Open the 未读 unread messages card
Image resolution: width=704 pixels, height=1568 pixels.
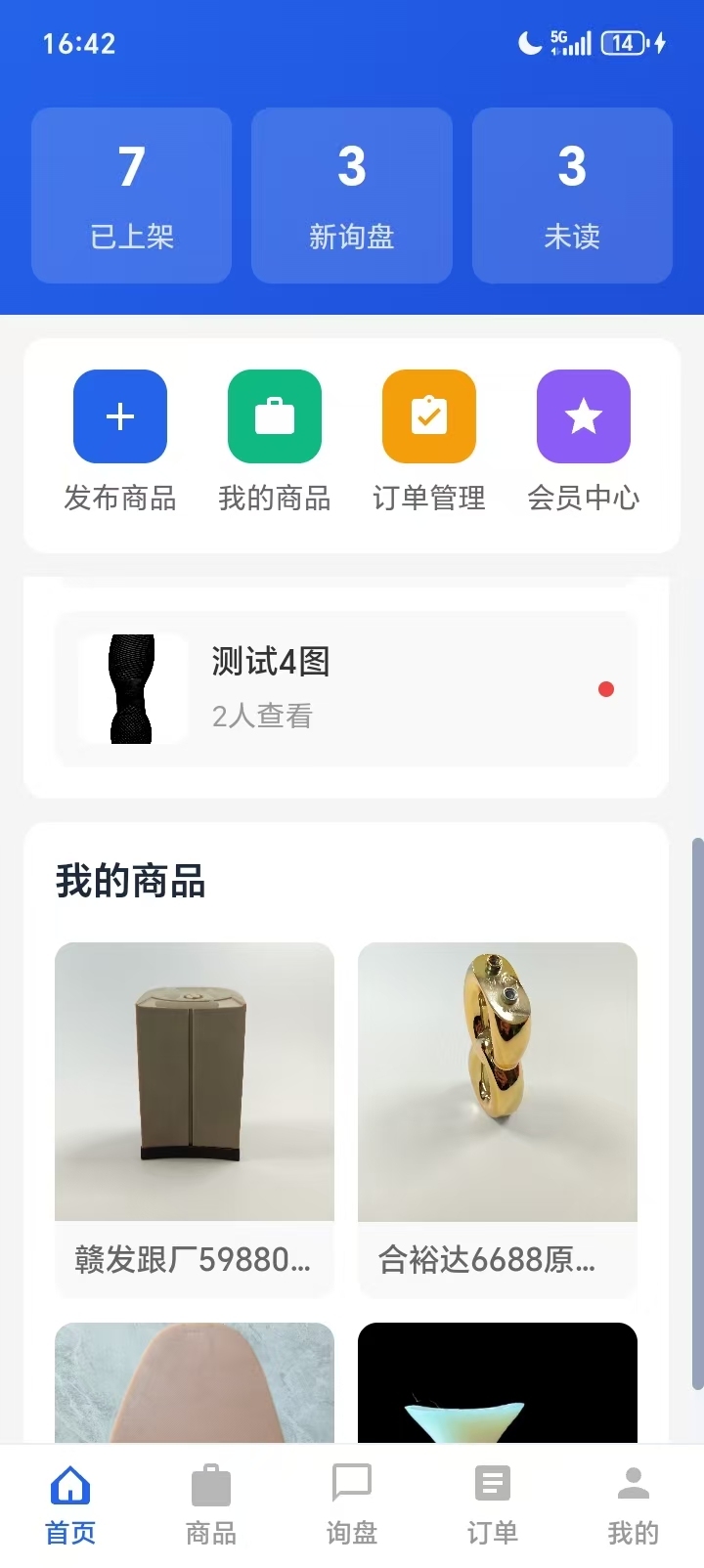point(572,196)
